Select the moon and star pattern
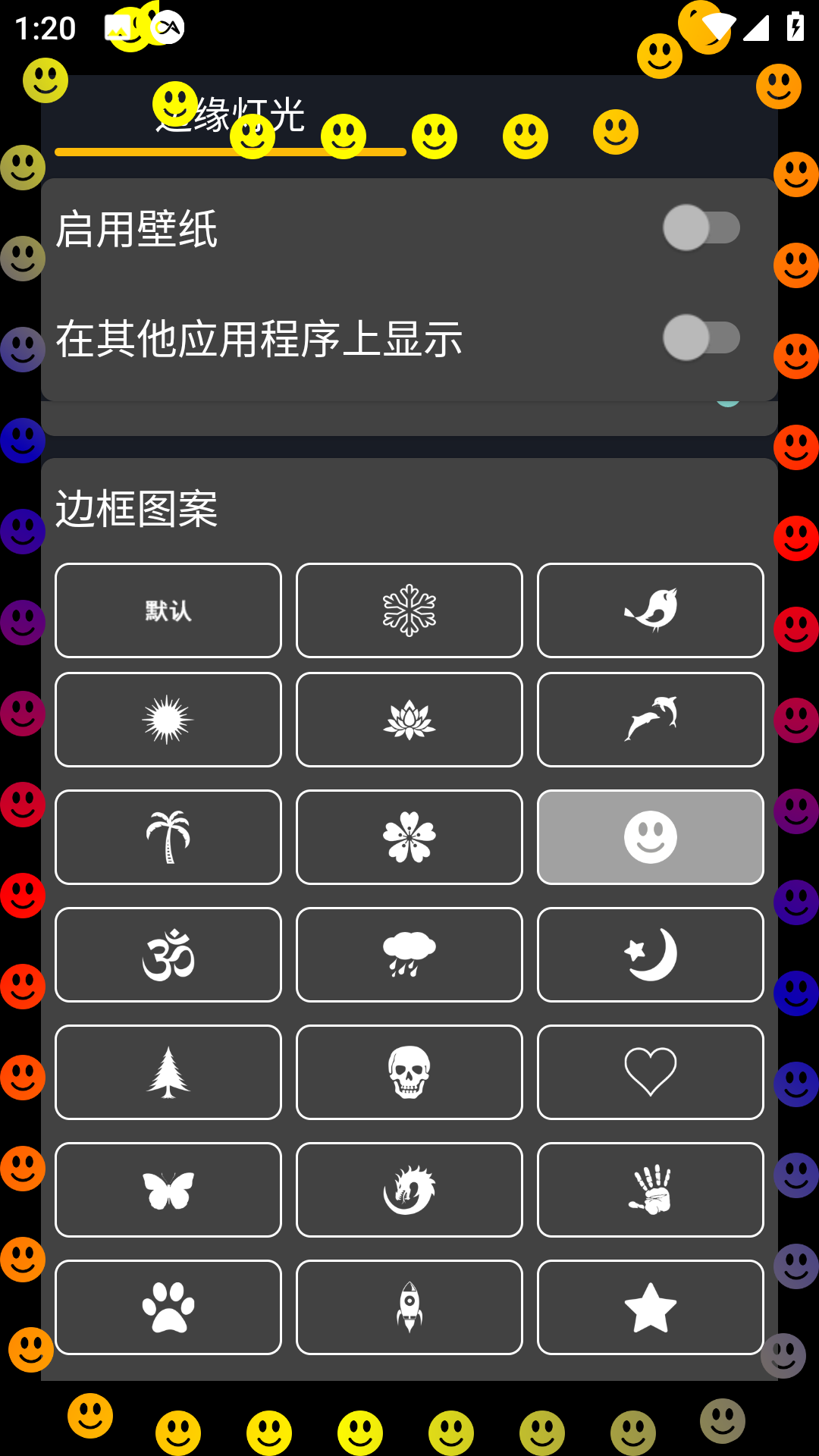The width and height of the screenshot is (819, 1456). [650, 955]
